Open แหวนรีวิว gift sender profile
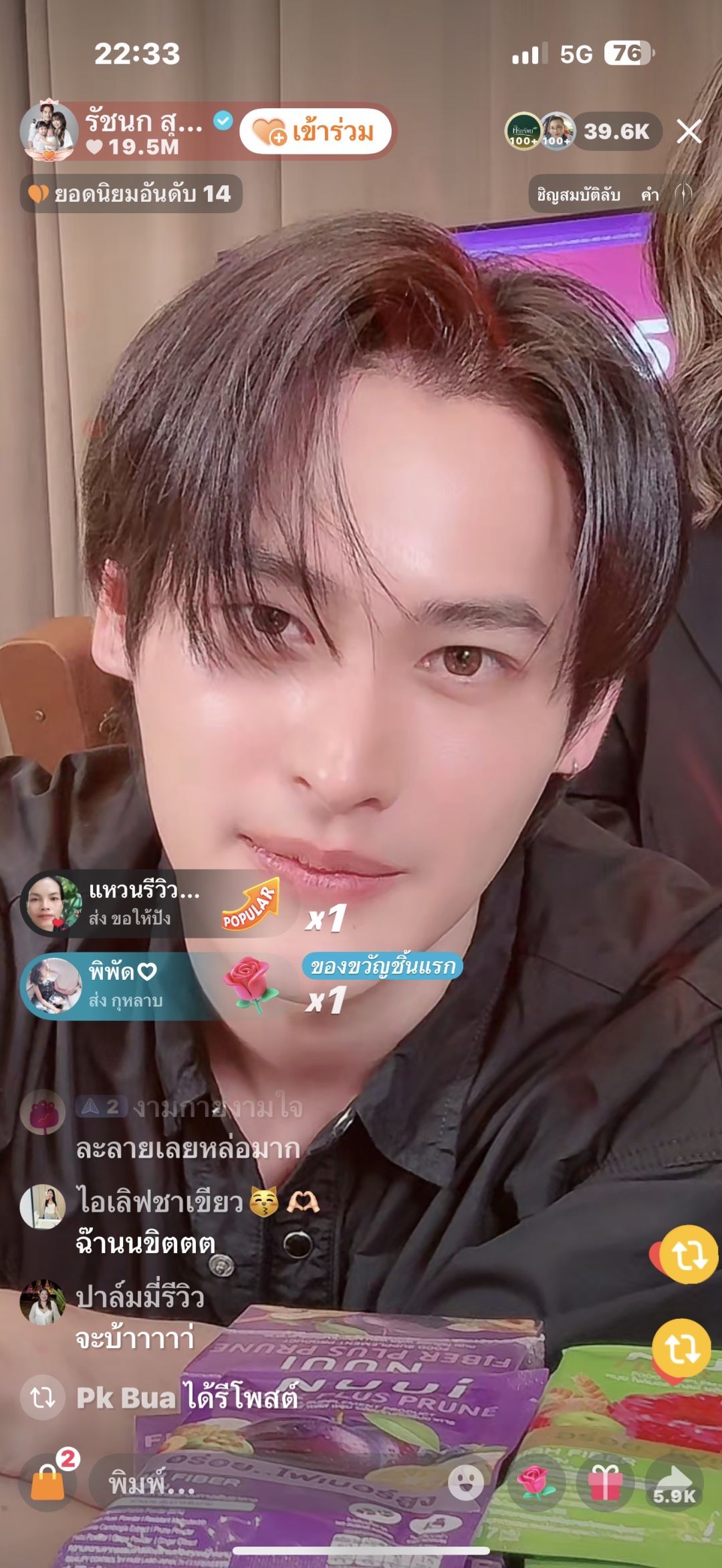This screenshot has width=722, height=1568. 51,904
